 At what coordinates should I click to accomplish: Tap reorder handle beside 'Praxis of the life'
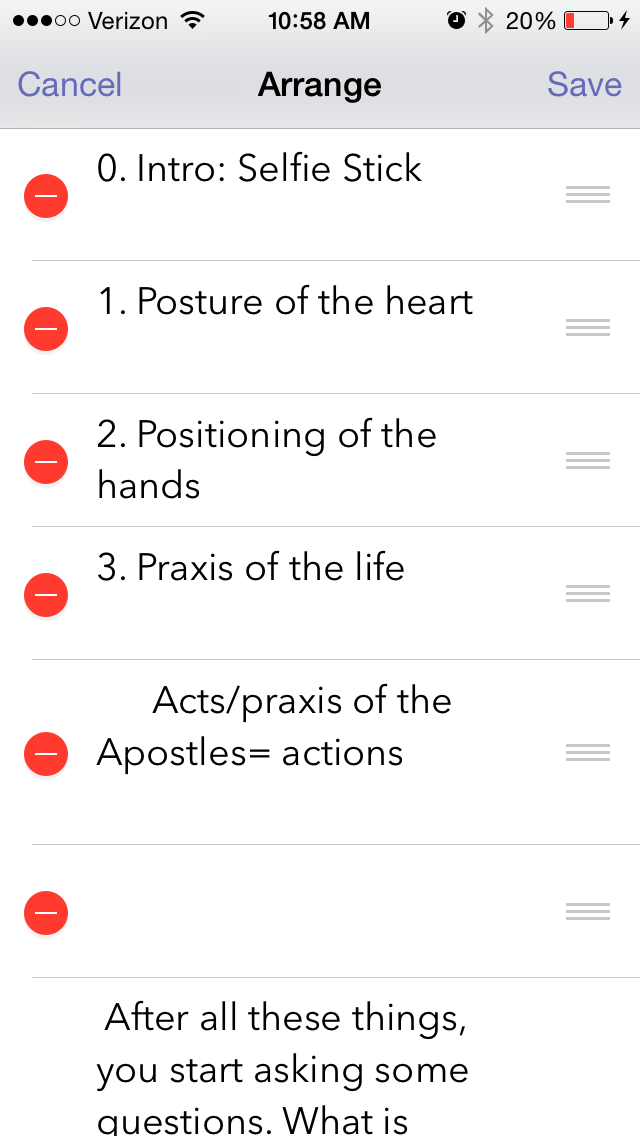click(x=588, y=594)
